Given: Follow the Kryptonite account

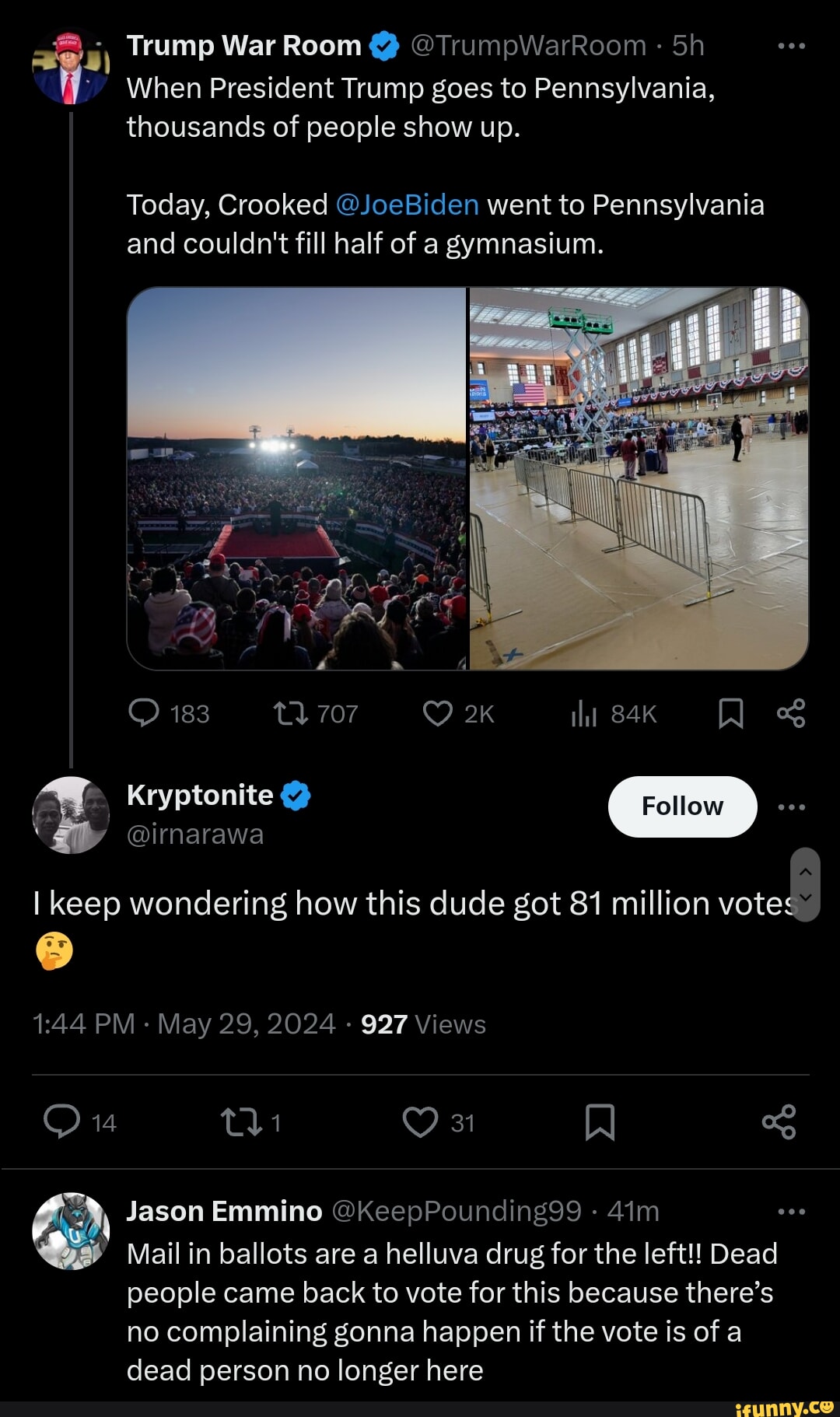Looking at the screenshot, I should (682, 806).
